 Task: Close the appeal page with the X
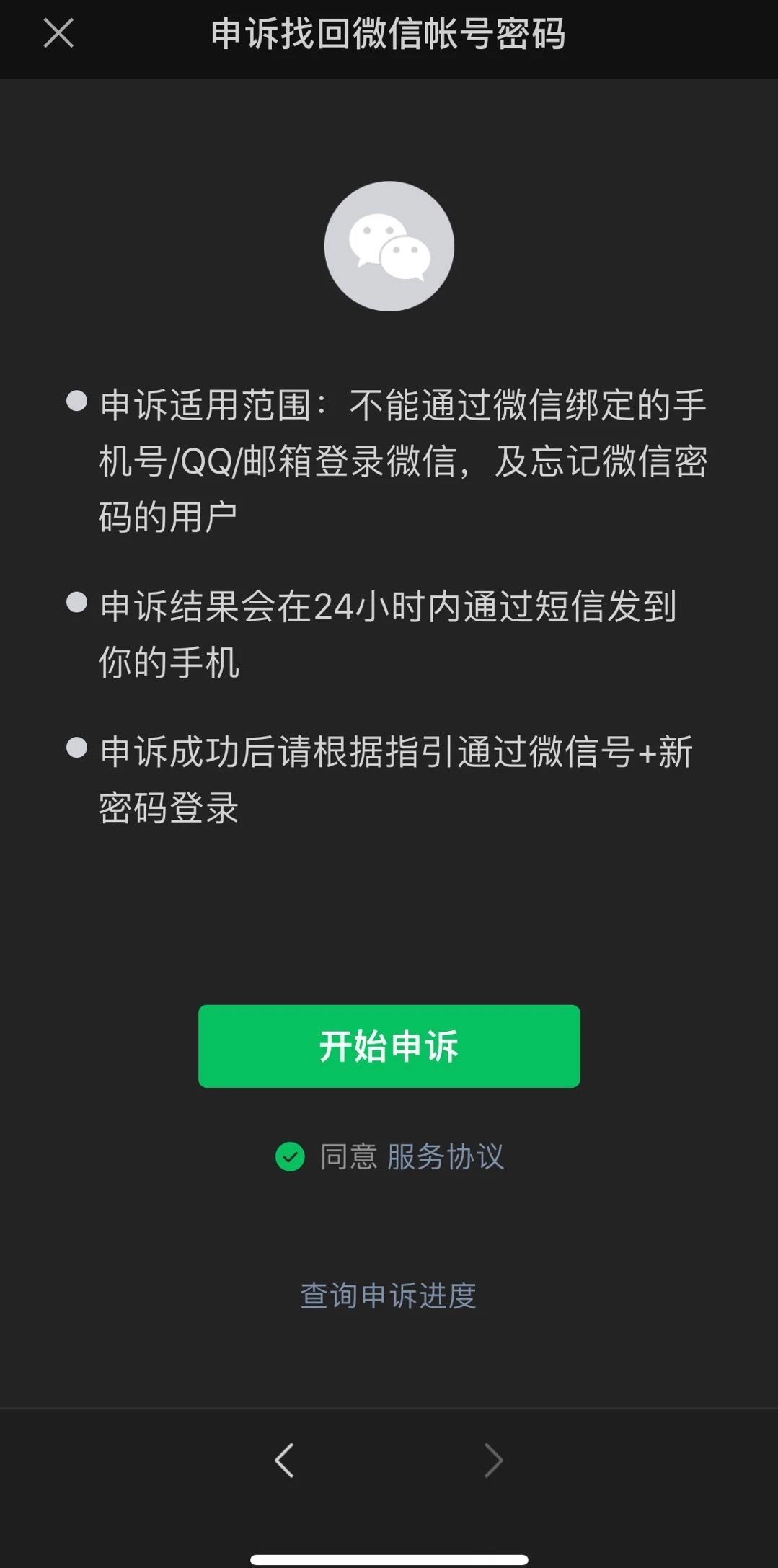coord(58,33)
